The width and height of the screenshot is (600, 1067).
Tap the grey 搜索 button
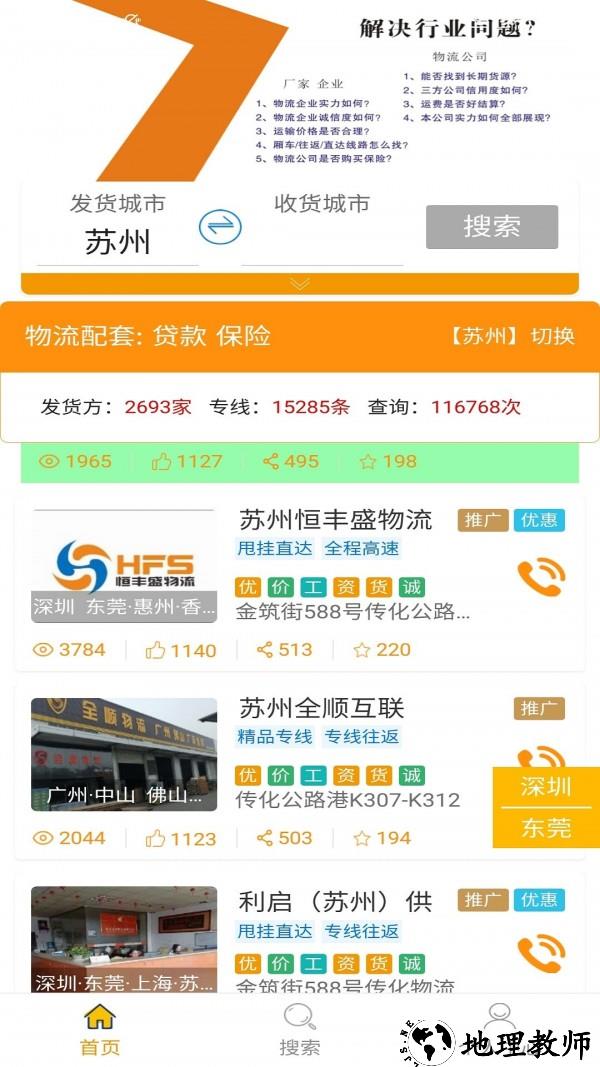(491, 227)
